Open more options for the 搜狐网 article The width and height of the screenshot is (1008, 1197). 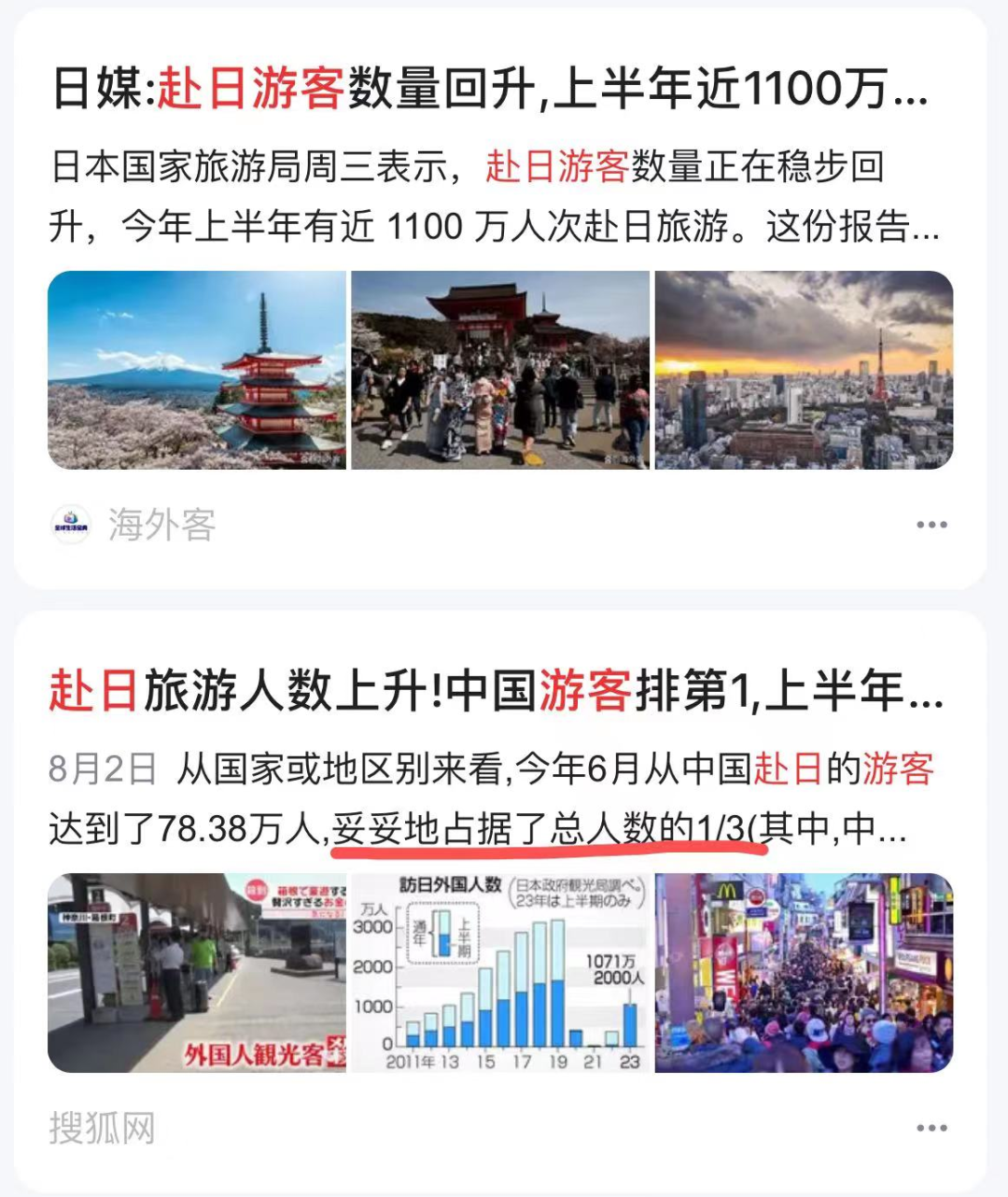(x=931, y=1128)
